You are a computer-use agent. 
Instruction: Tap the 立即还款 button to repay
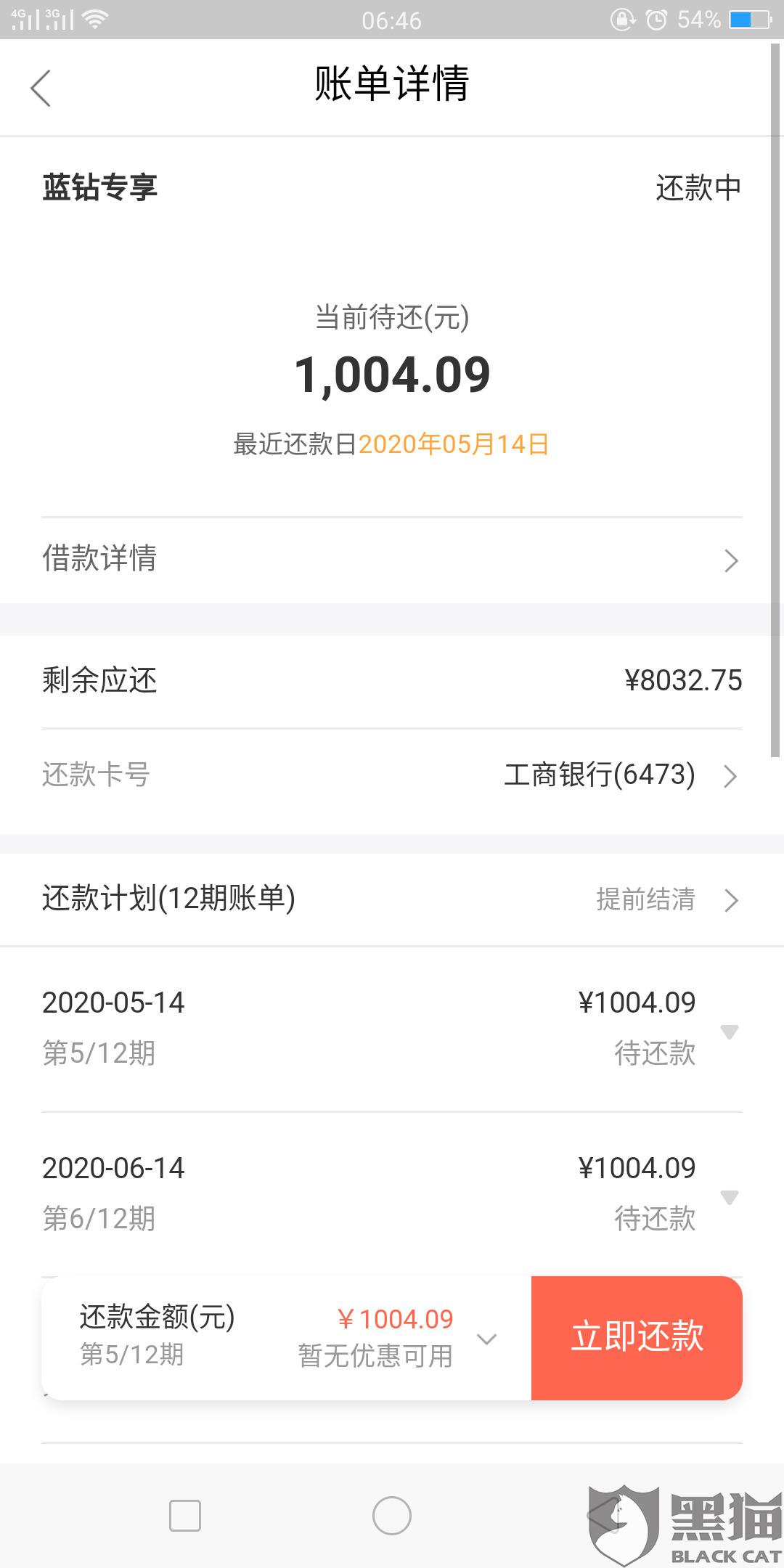pos(637,1338)
